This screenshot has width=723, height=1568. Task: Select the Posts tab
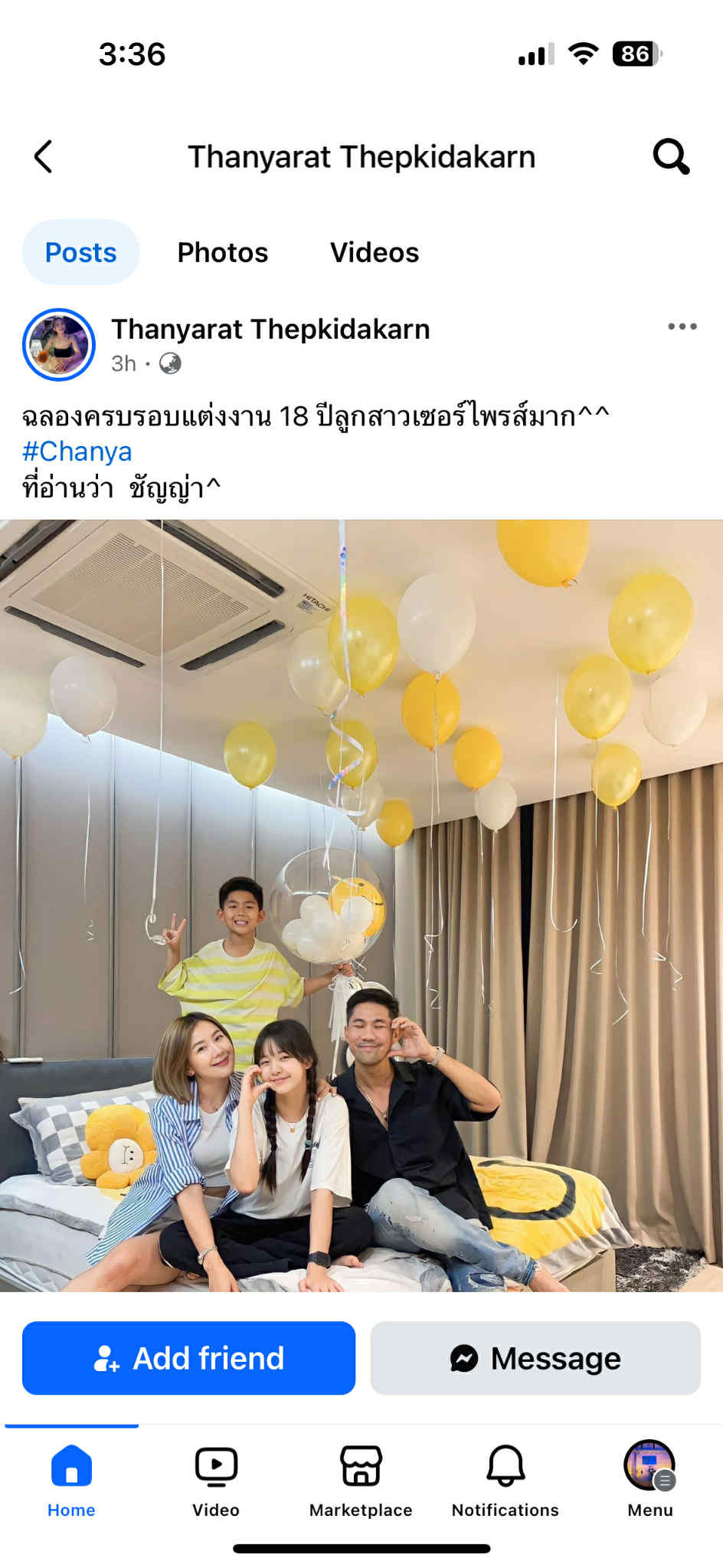click(x=80, y=252)
